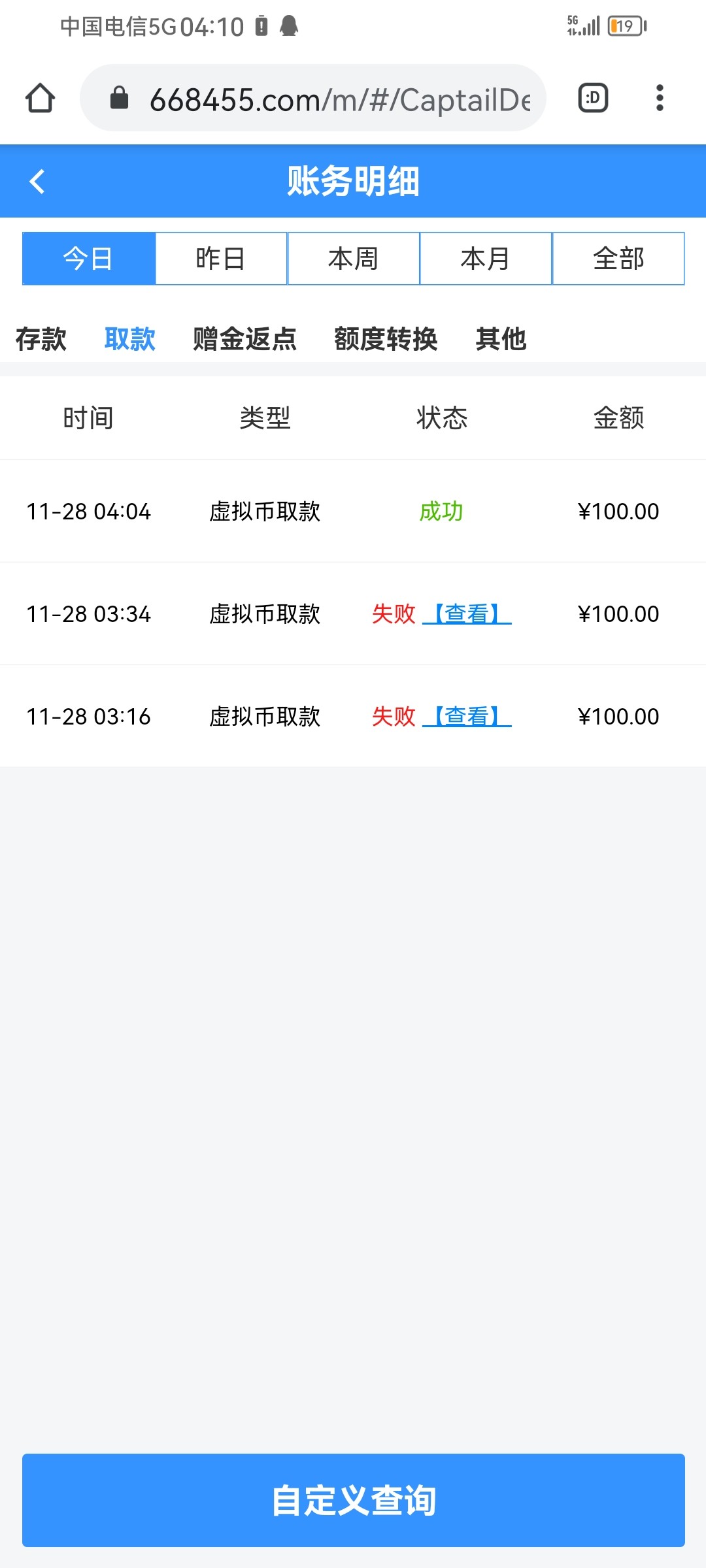Screen dimensions: 706x1568
Task: Switch to the 其他 category
Action: (x=501, y=339)
